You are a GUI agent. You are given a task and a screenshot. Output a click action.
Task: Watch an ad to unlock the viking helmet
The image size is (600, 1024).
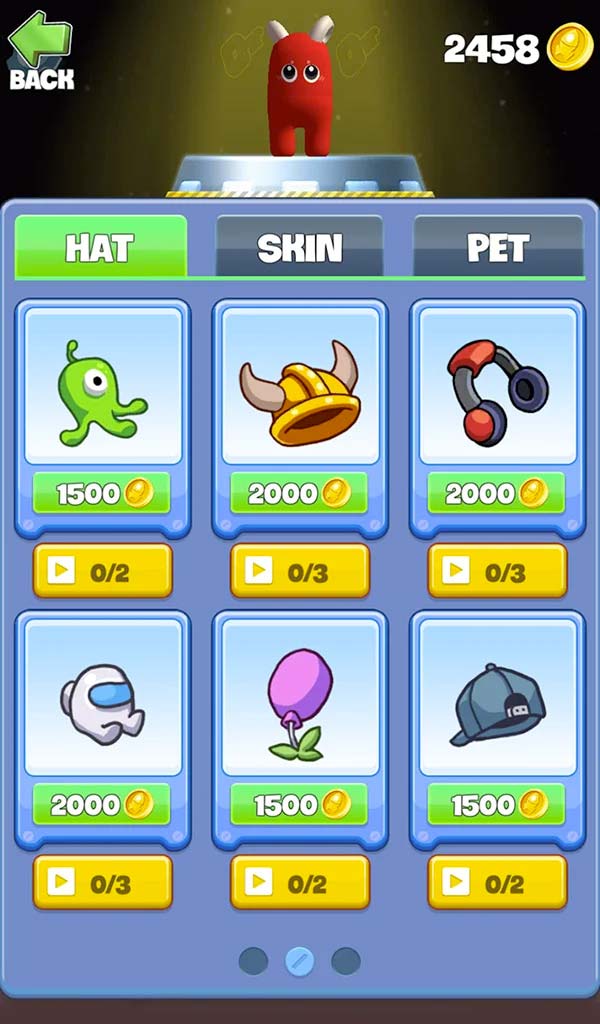click(x=300, y=571)
